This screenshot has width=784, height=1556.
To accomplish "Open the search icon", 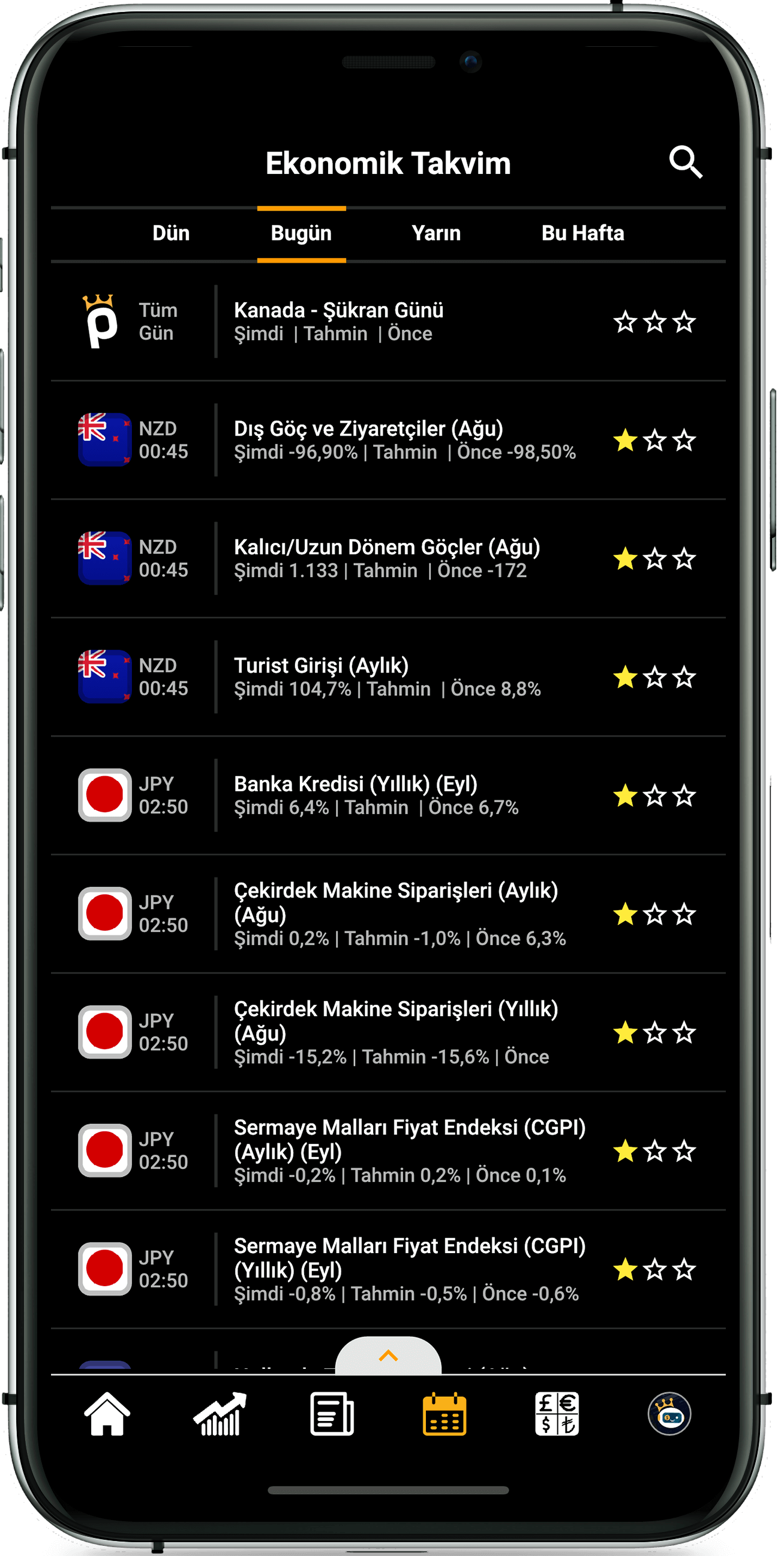I will pyautogui.click(x=687, y=162).
